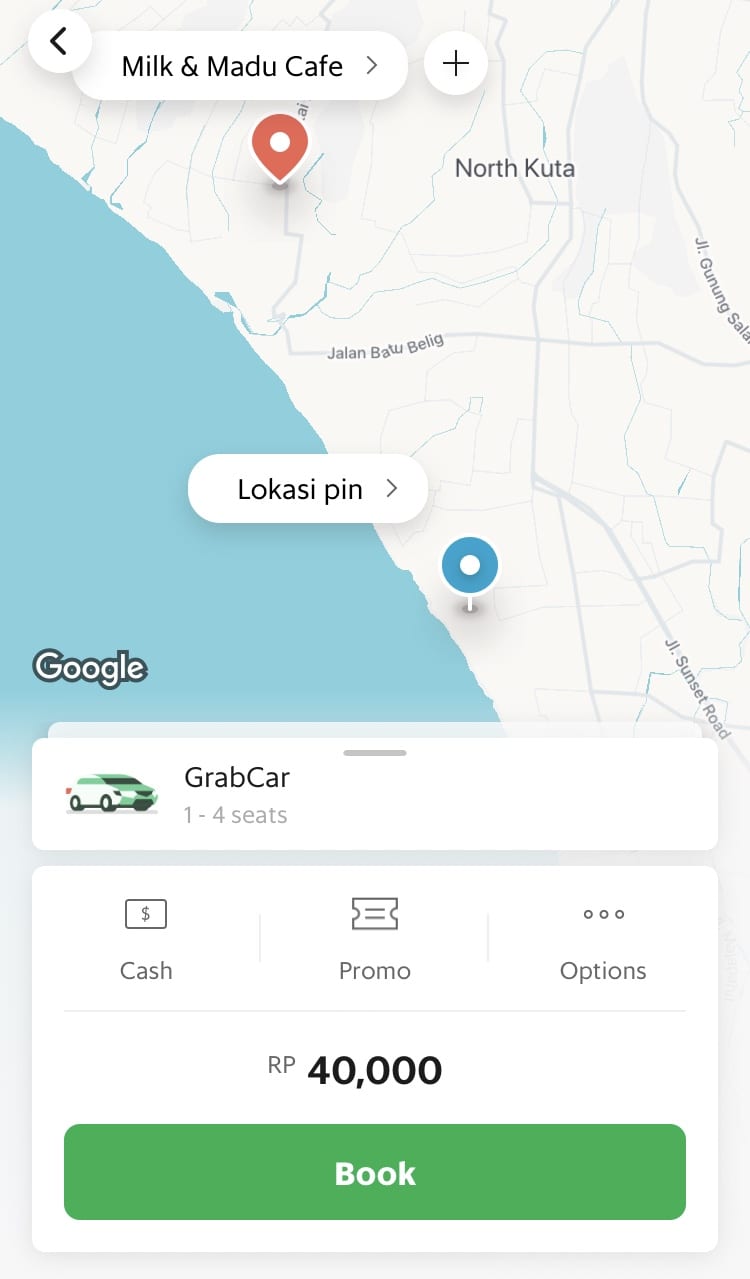The height and width of the screenshot is (1279, 750).
Task: Expand the Milk & Madu Cafe chevron
Action: (x=371, y=65)
